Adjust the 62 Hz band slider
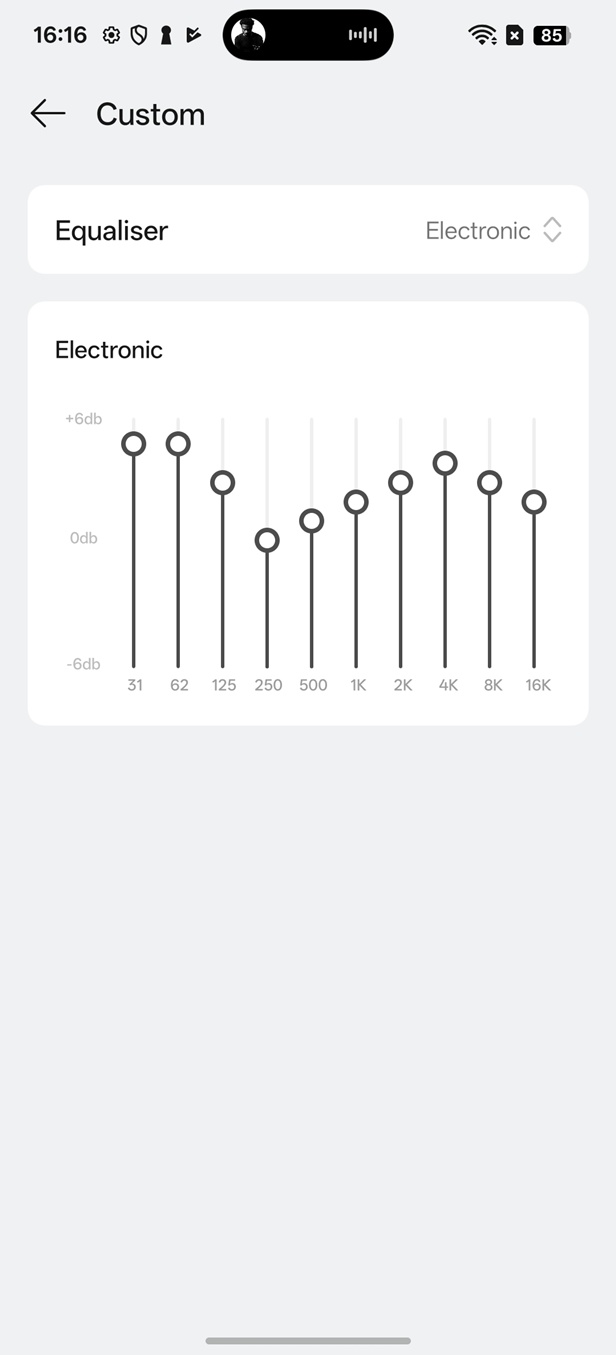Image resolution: width=616 pixels, height=1355 pixels. point(178,444)
